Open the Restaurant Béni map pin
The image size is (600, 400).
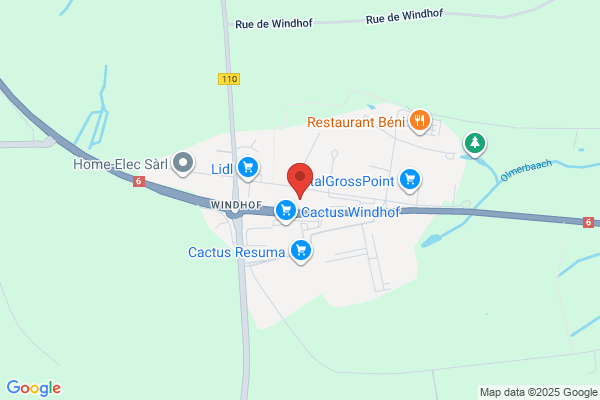tap(420, 121)
